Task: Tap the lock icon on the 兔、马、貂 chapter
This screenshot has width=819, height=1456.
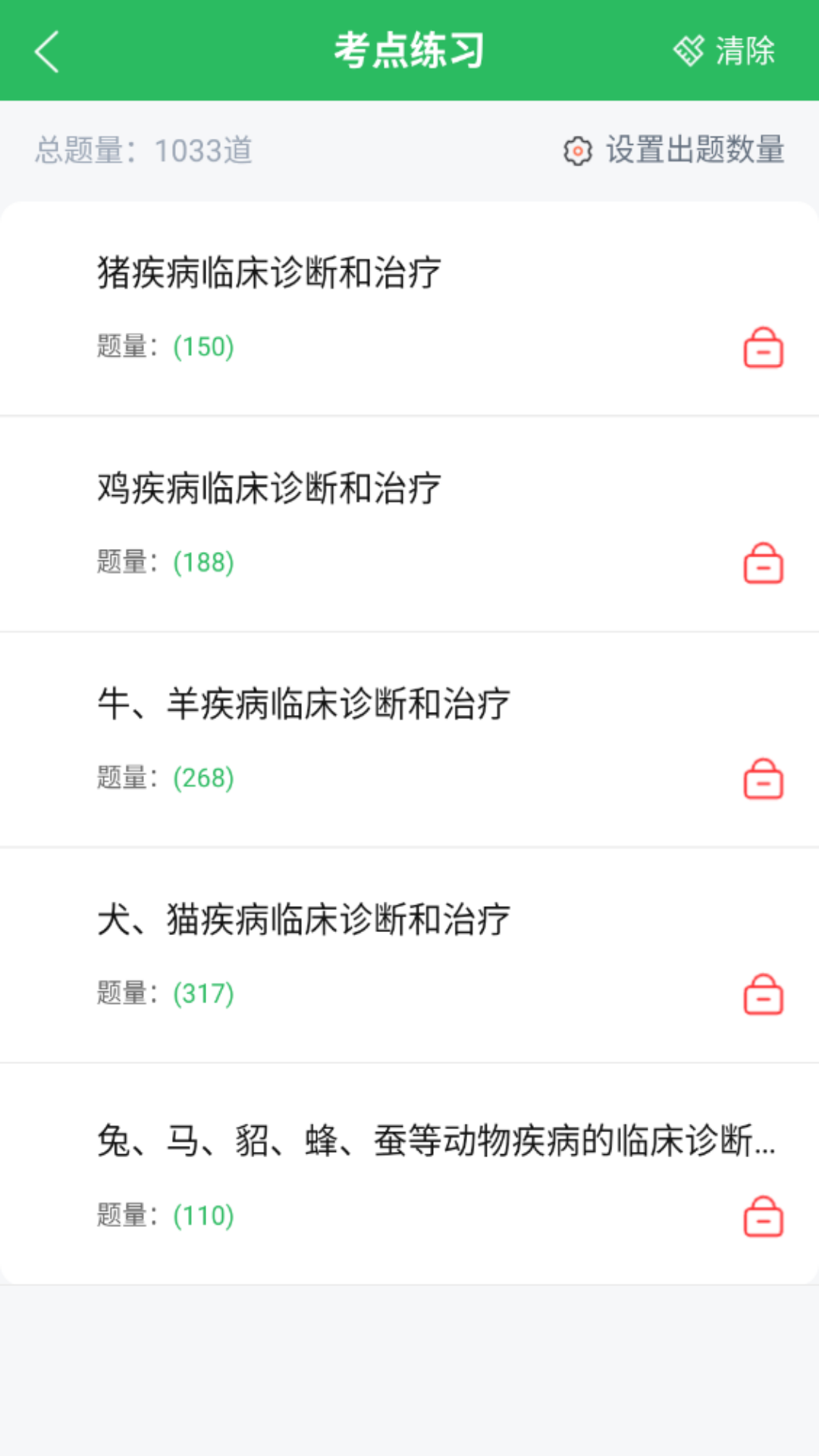Action: pyautogui.click(x=764, y=1213)
